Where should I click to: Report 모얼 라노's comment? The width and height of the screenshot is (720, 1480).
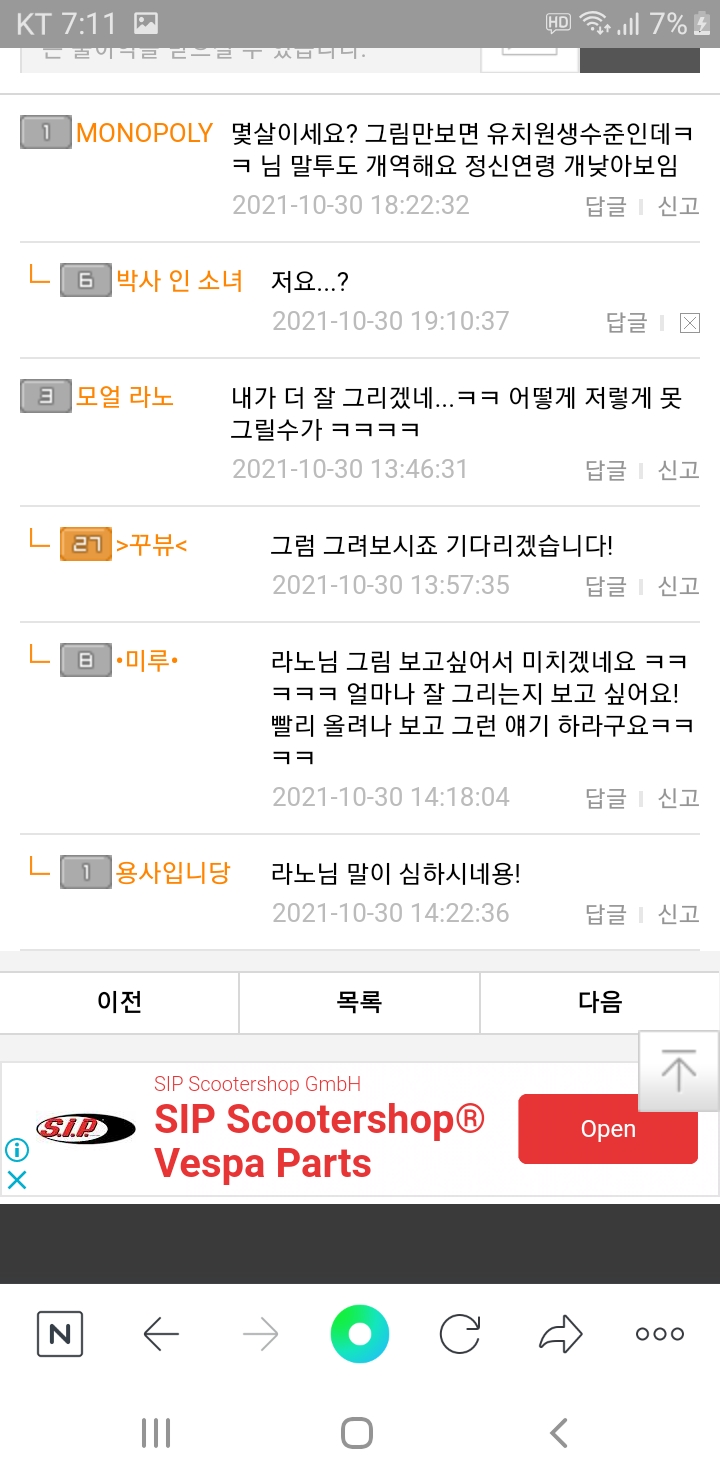(678, 470)
